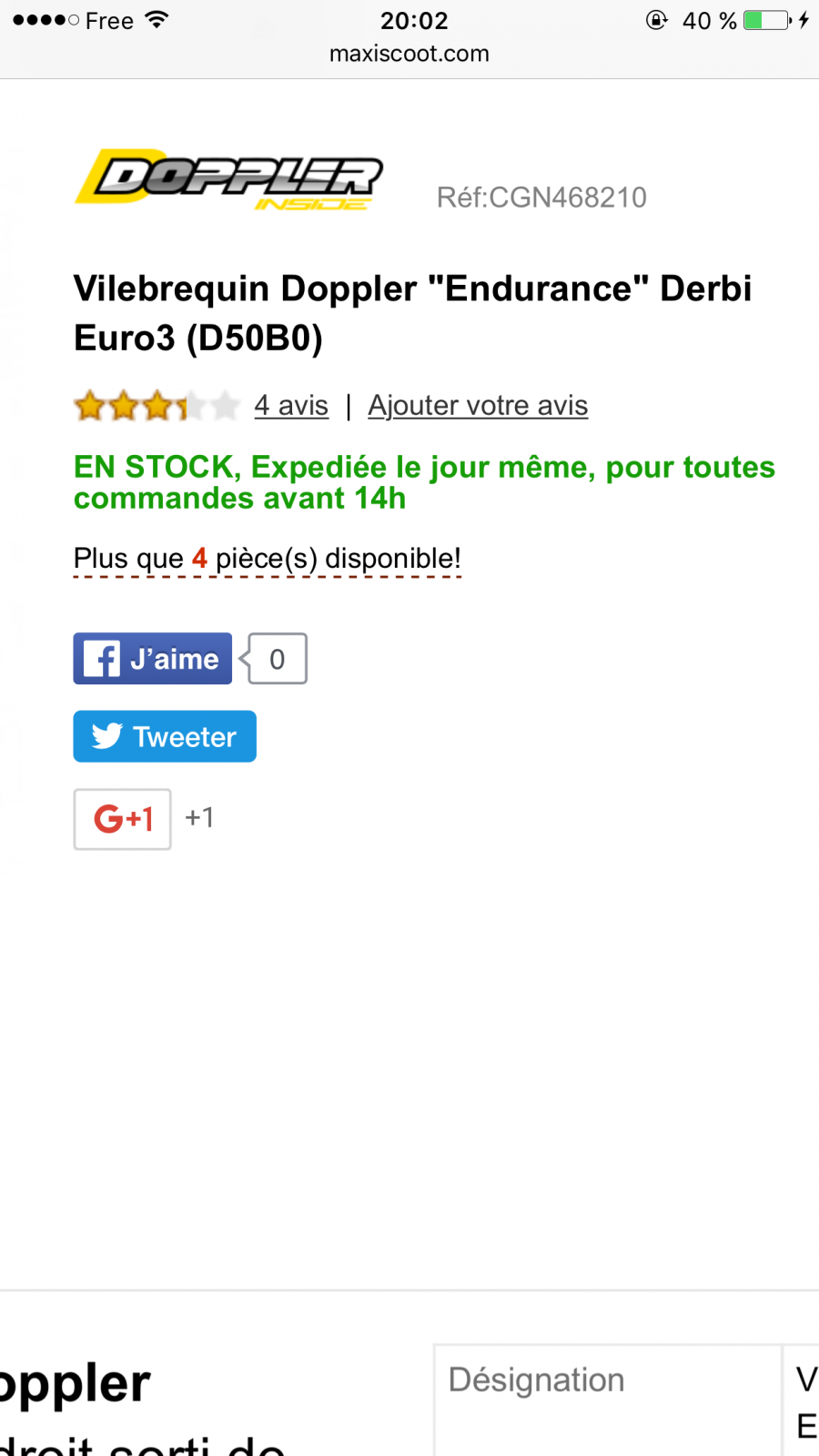This screenshot has height=1456, width=819.
Task: Tap the stock notice 'Plus que 4 pièce(s) disponible!'
Action: 268,559
